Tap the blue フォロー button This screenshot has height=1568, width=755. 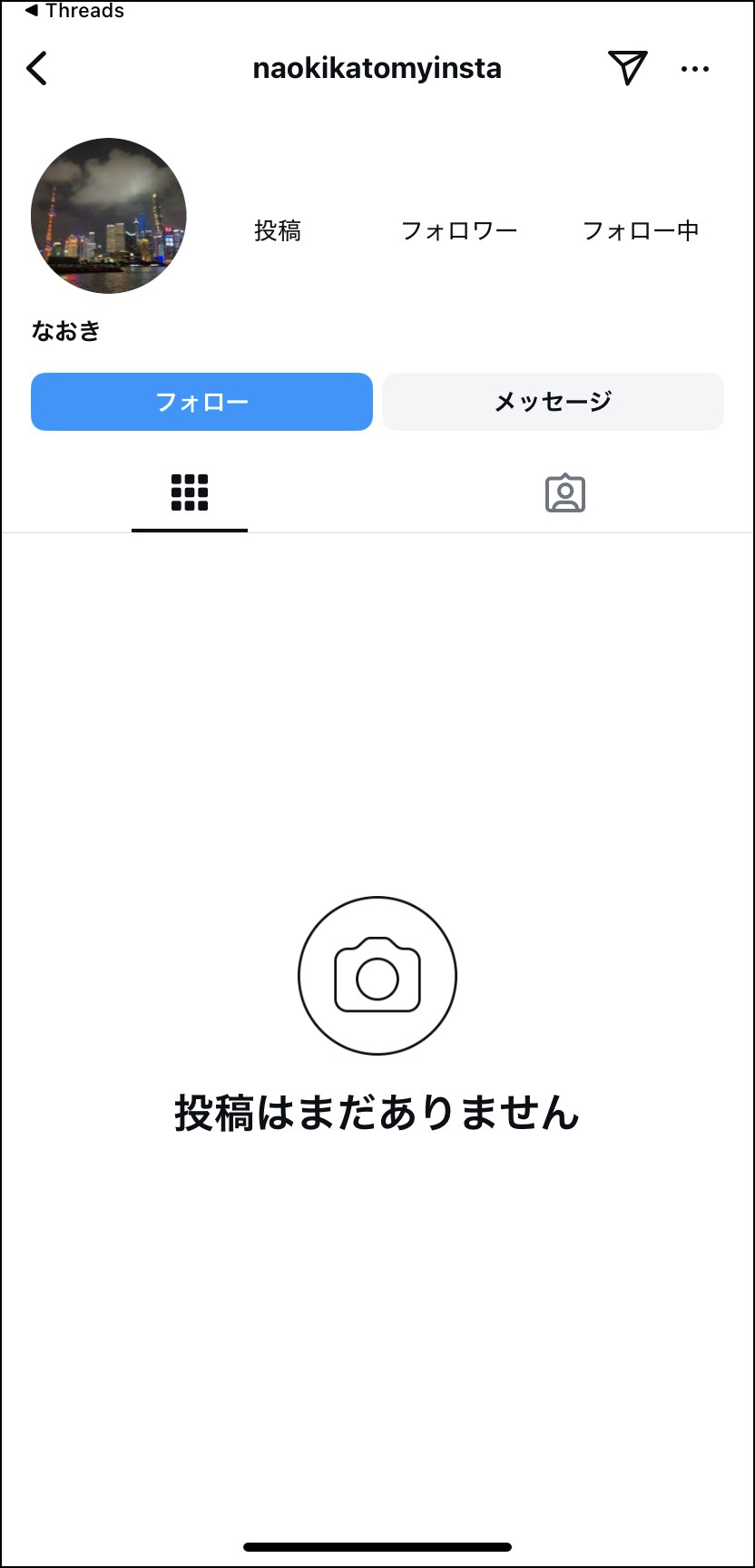[201, 401]
